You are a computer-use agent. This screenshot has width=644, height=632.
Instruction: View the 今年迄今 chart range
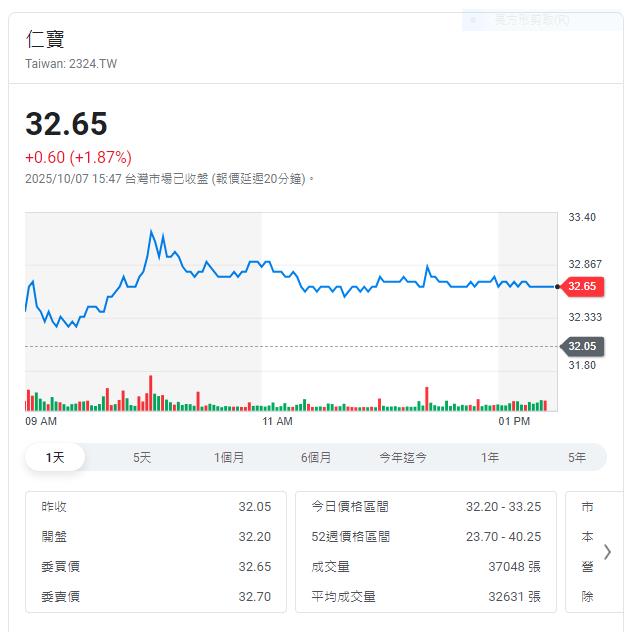click(x=403, y=457)
